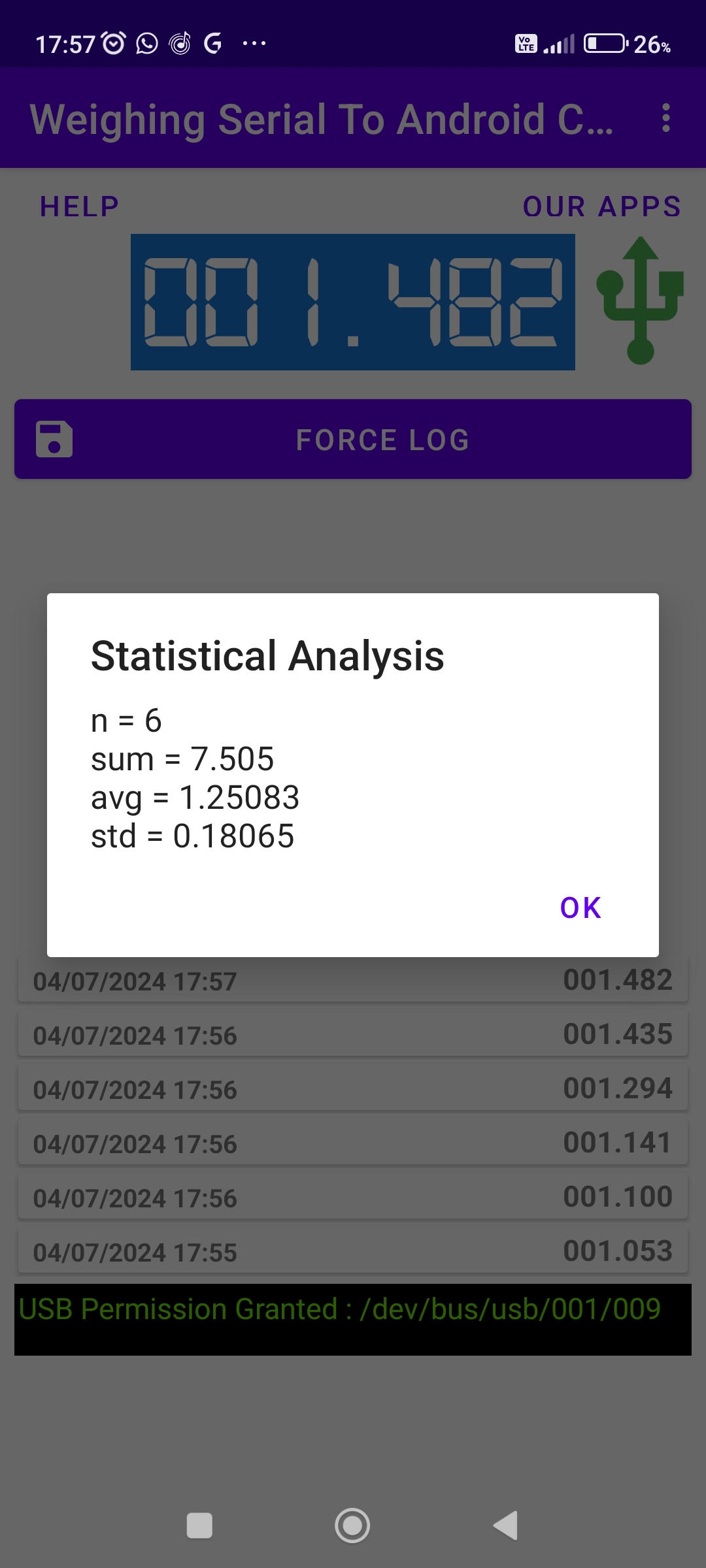Return to the home screen

point(352,1526)
